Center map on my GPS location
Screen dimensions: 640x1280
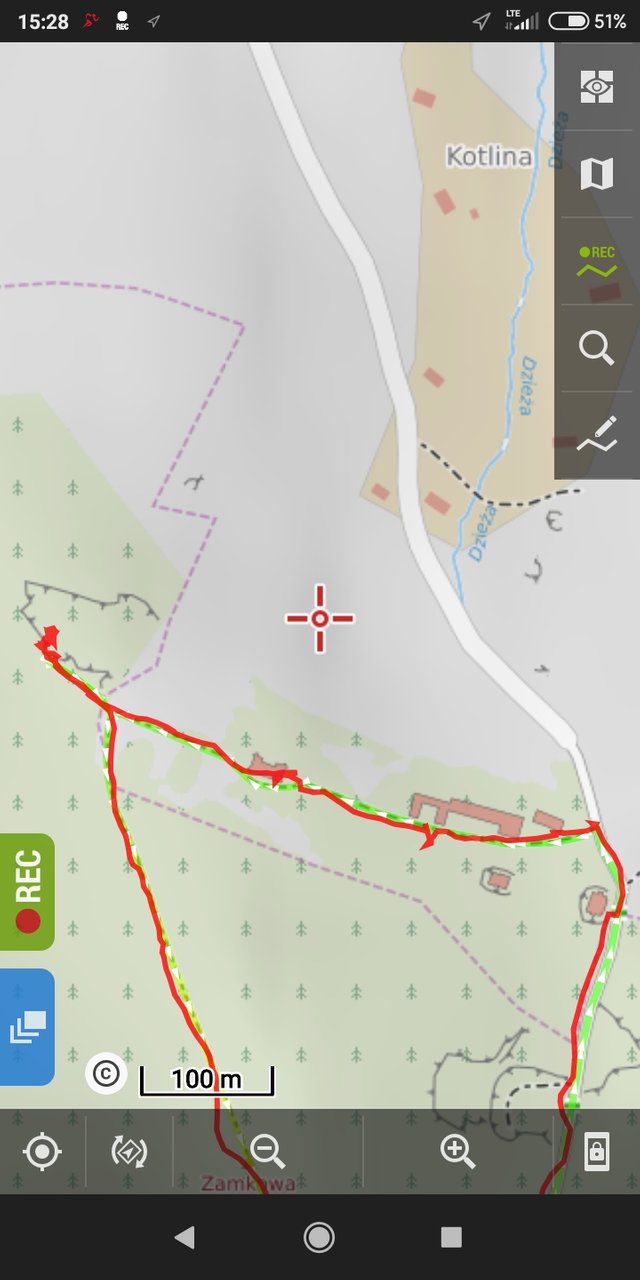[x=42, y=1152]
